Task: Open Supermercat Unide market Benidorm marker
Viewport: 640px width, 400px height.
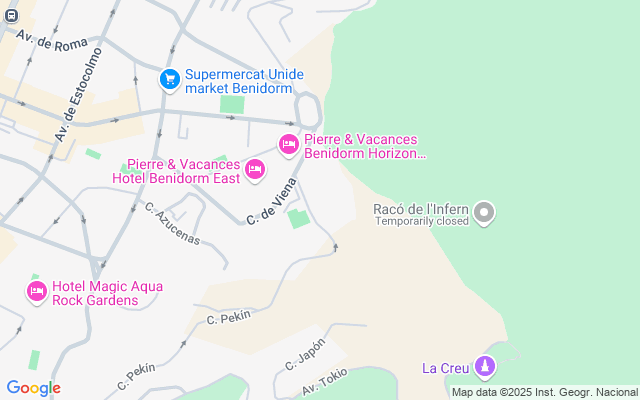Action: [x=169, y=79]
